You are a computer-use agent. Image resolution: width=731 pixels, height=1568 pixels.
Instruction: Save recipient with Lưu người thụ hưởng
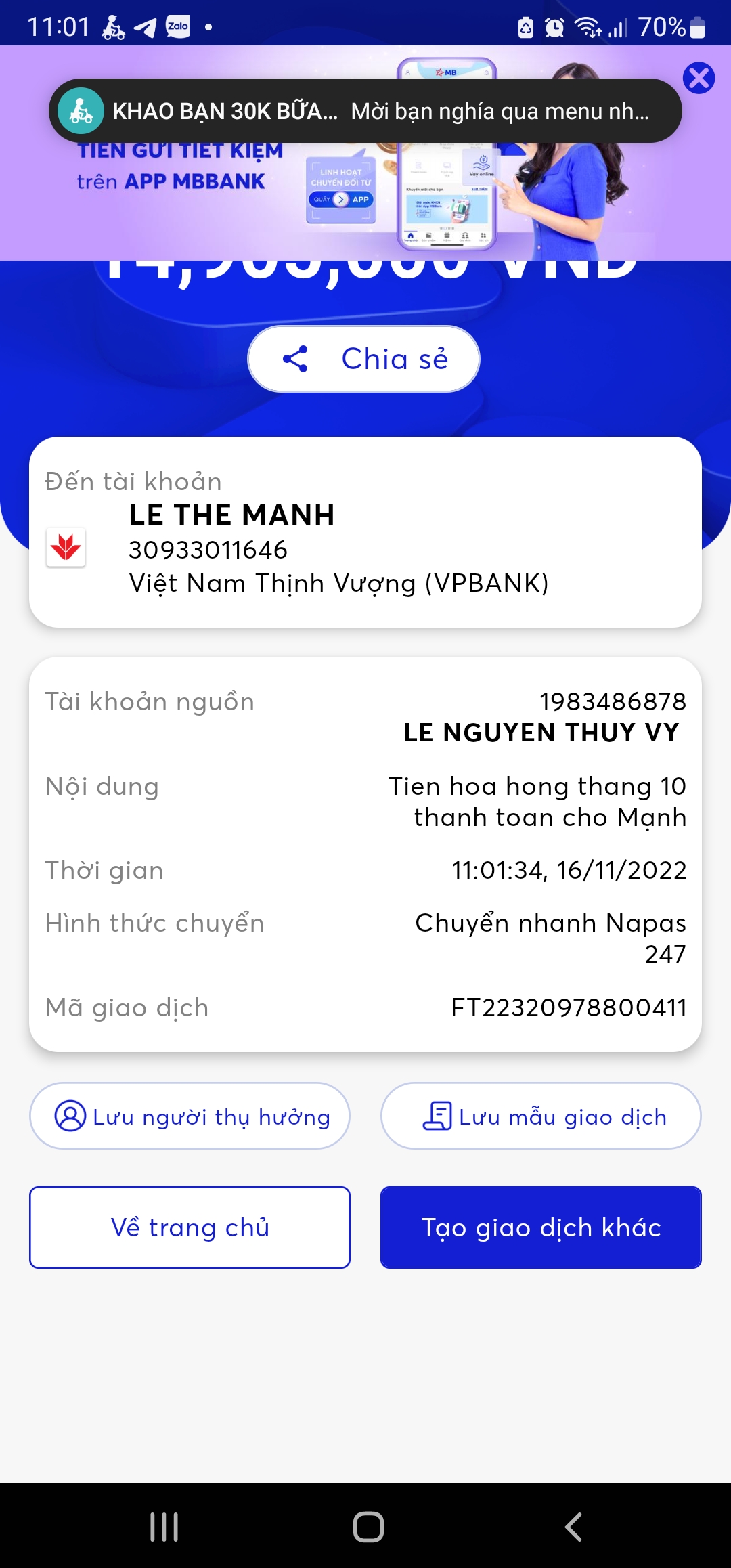pyautogui.click(x=190, y=1116)
